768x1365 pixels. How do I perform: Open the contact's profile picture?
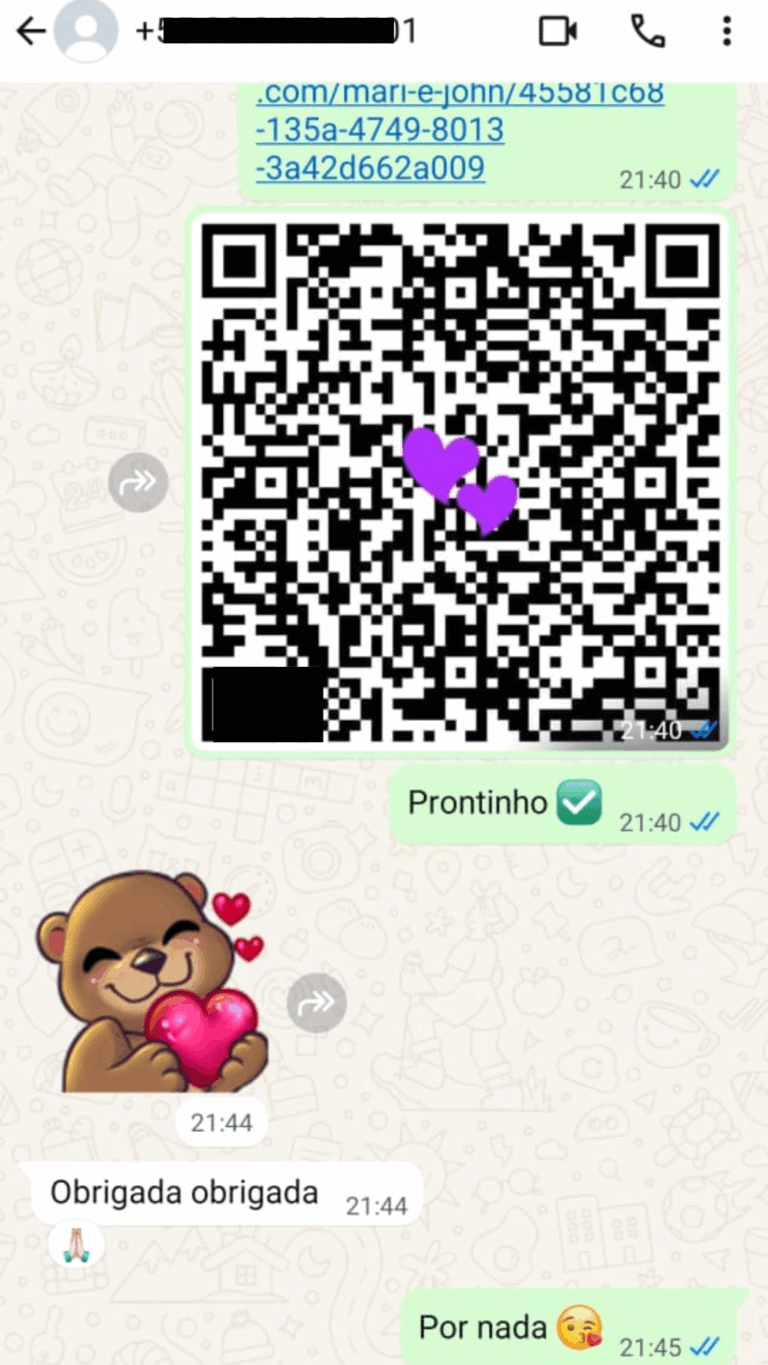click(86, 32)
